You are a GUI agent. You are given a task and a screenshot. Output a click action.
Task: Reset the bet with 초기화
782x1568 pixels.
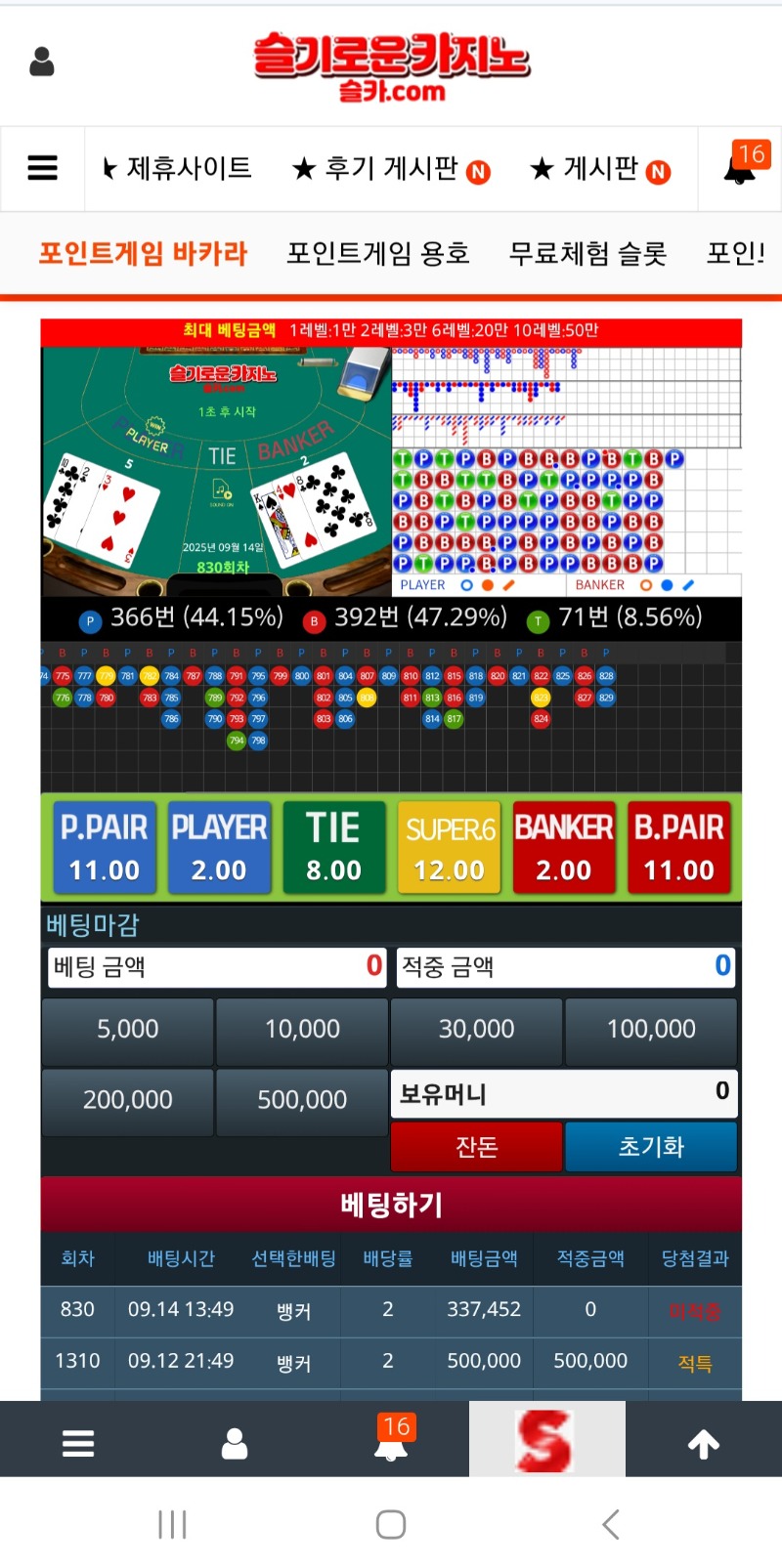pyautogui.click(x=651, y=1147)
